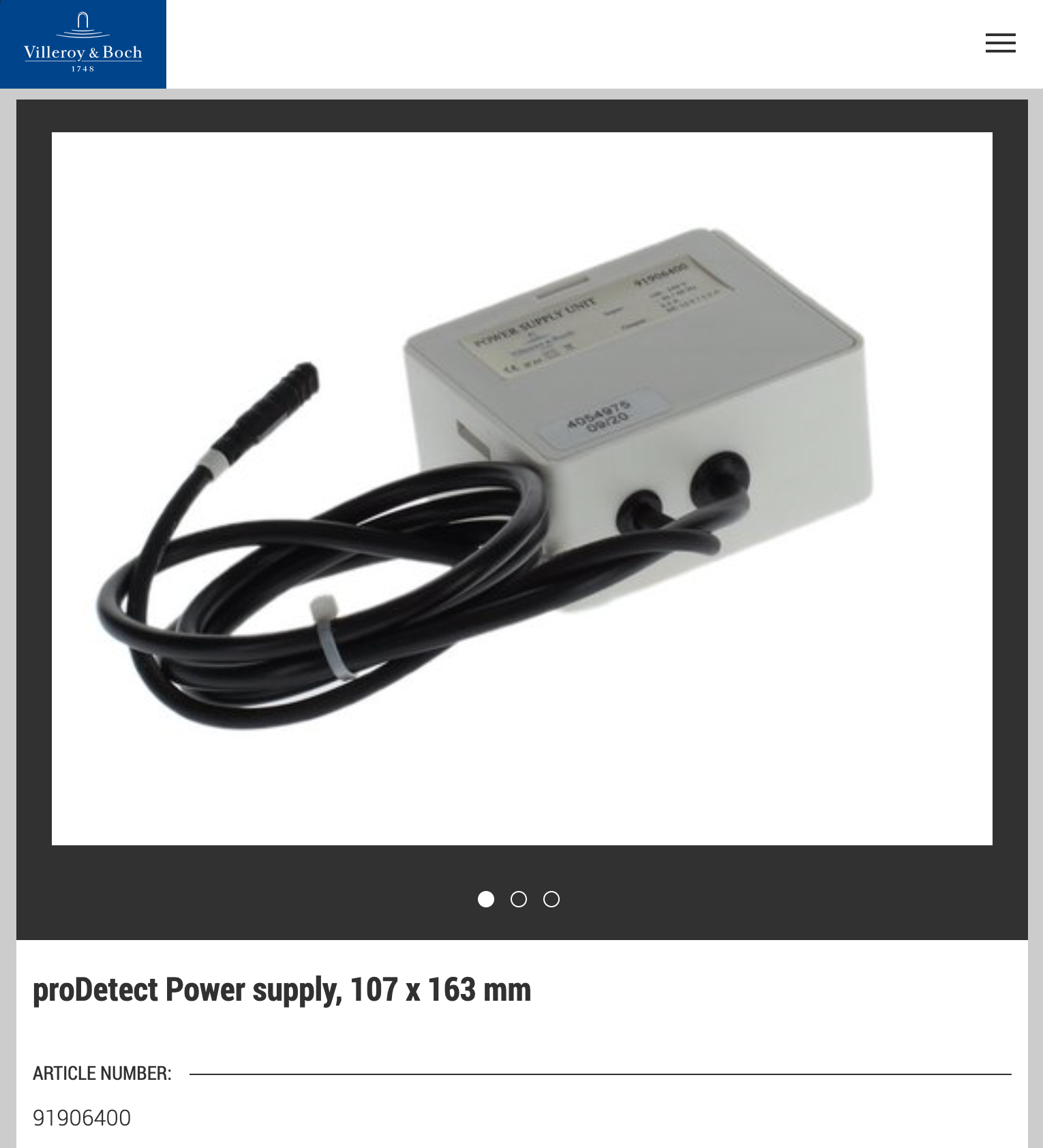Open the power supply product image

521,488
